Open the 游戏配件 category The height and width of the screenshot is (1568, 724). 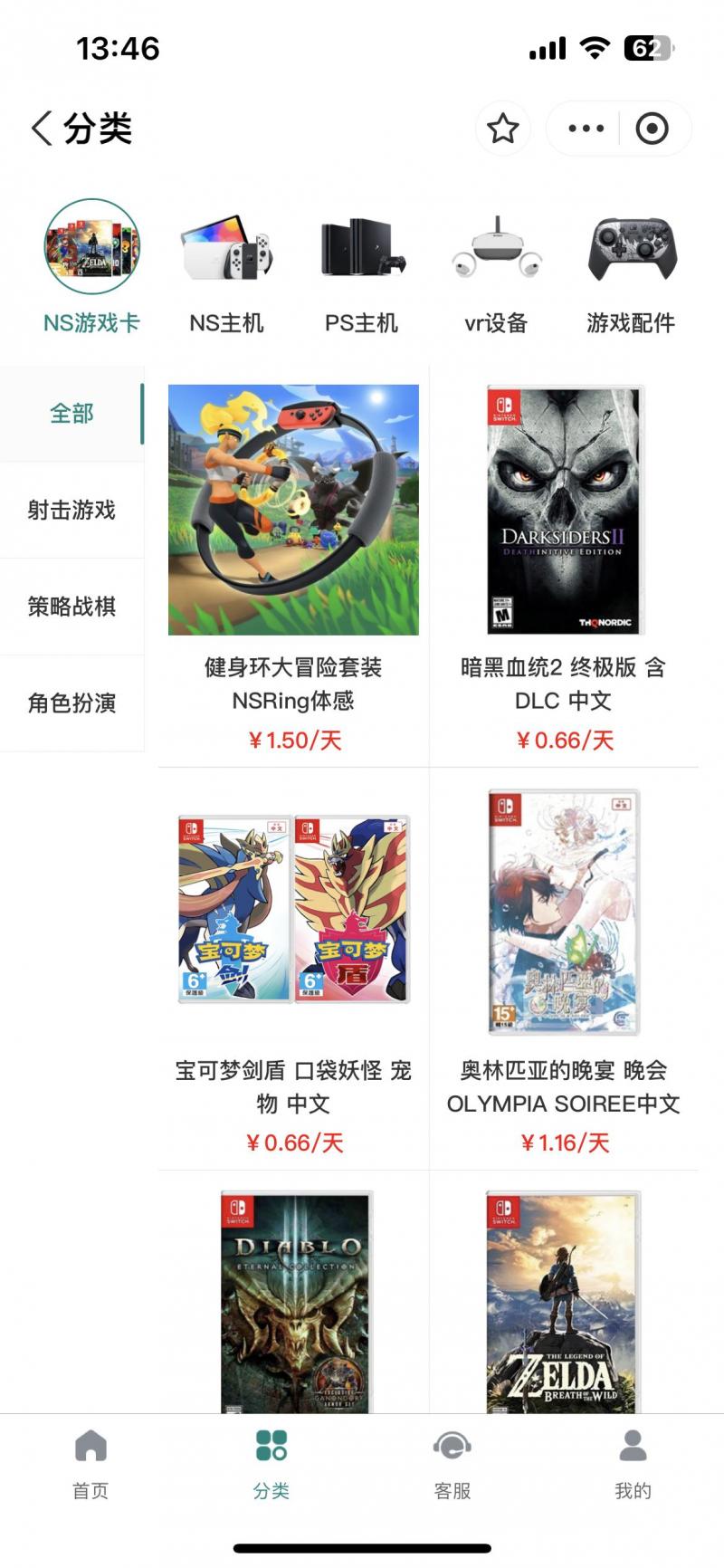[x=631, y=268]
